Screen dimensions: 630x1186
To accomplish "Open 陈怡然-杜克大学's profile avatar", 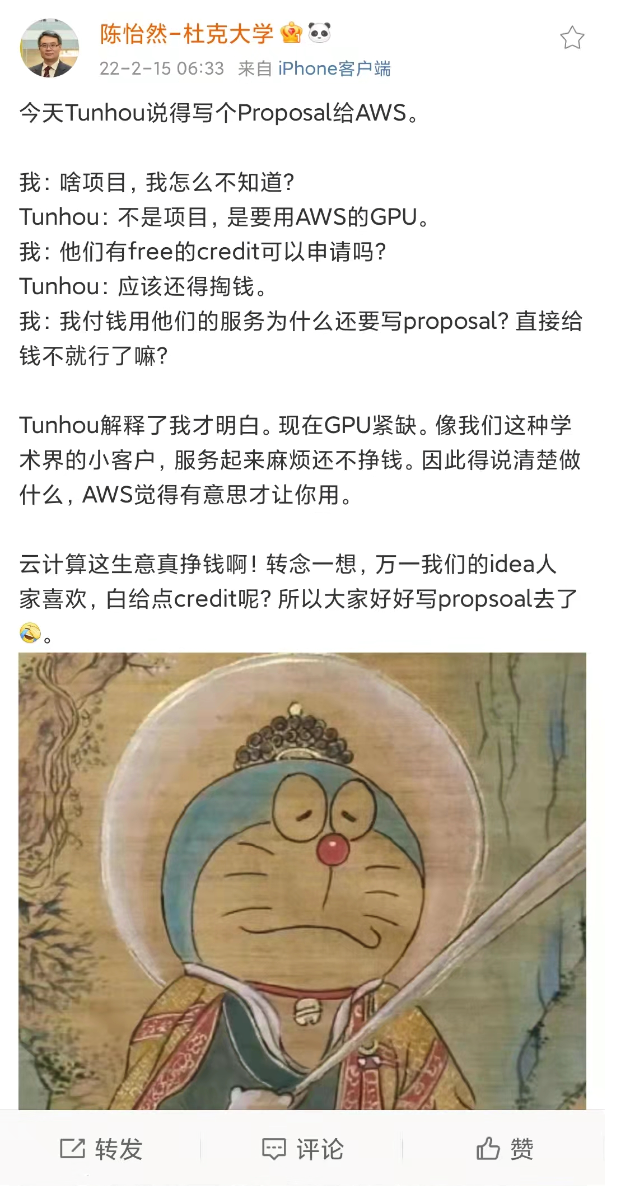I will (x=50, y=49).
